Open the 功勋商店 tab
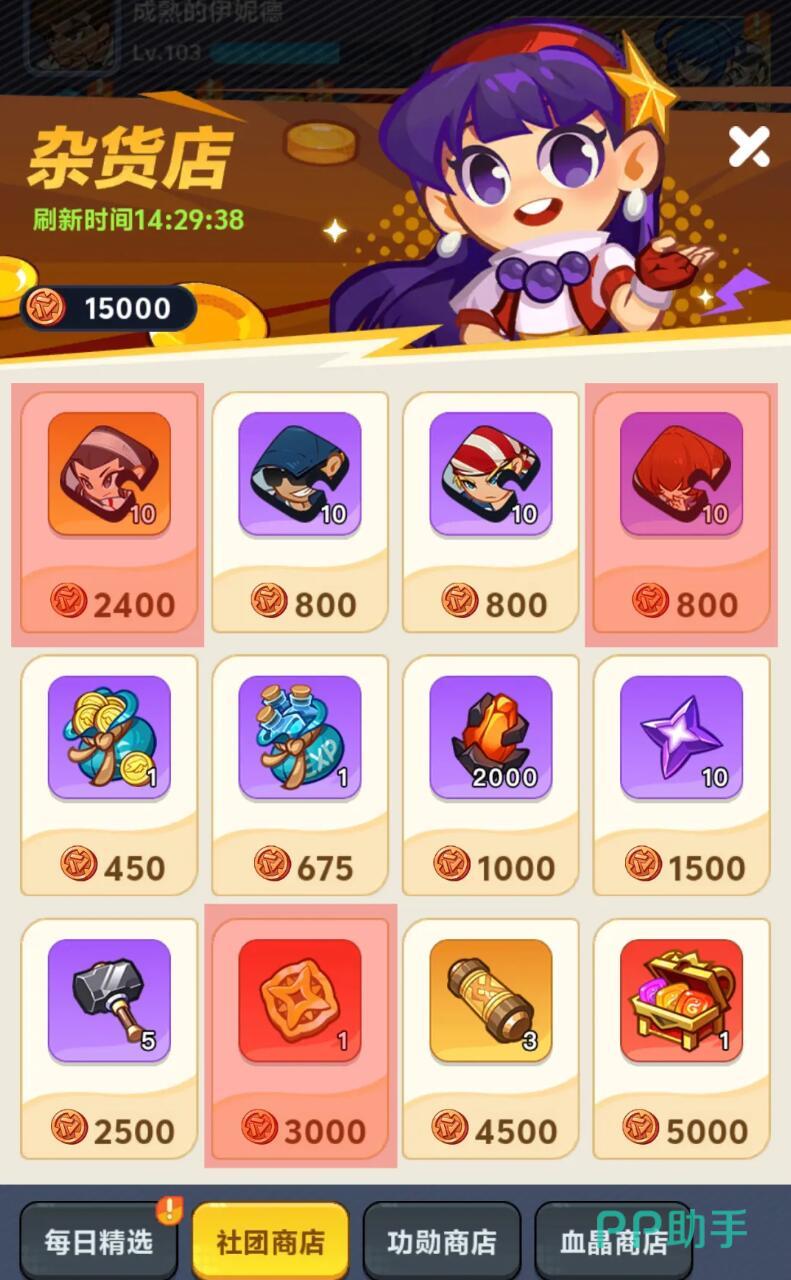 (x=441, y=1241)
